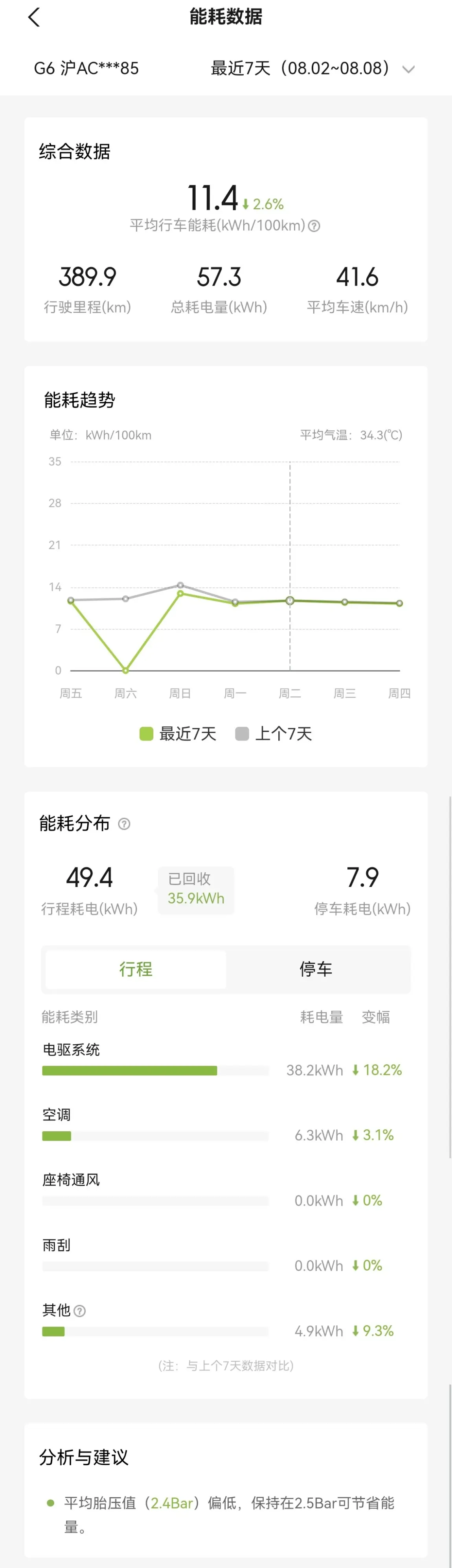Open the help icon next to 能耗分布
Screen dimensions: 452x1568
124,824
